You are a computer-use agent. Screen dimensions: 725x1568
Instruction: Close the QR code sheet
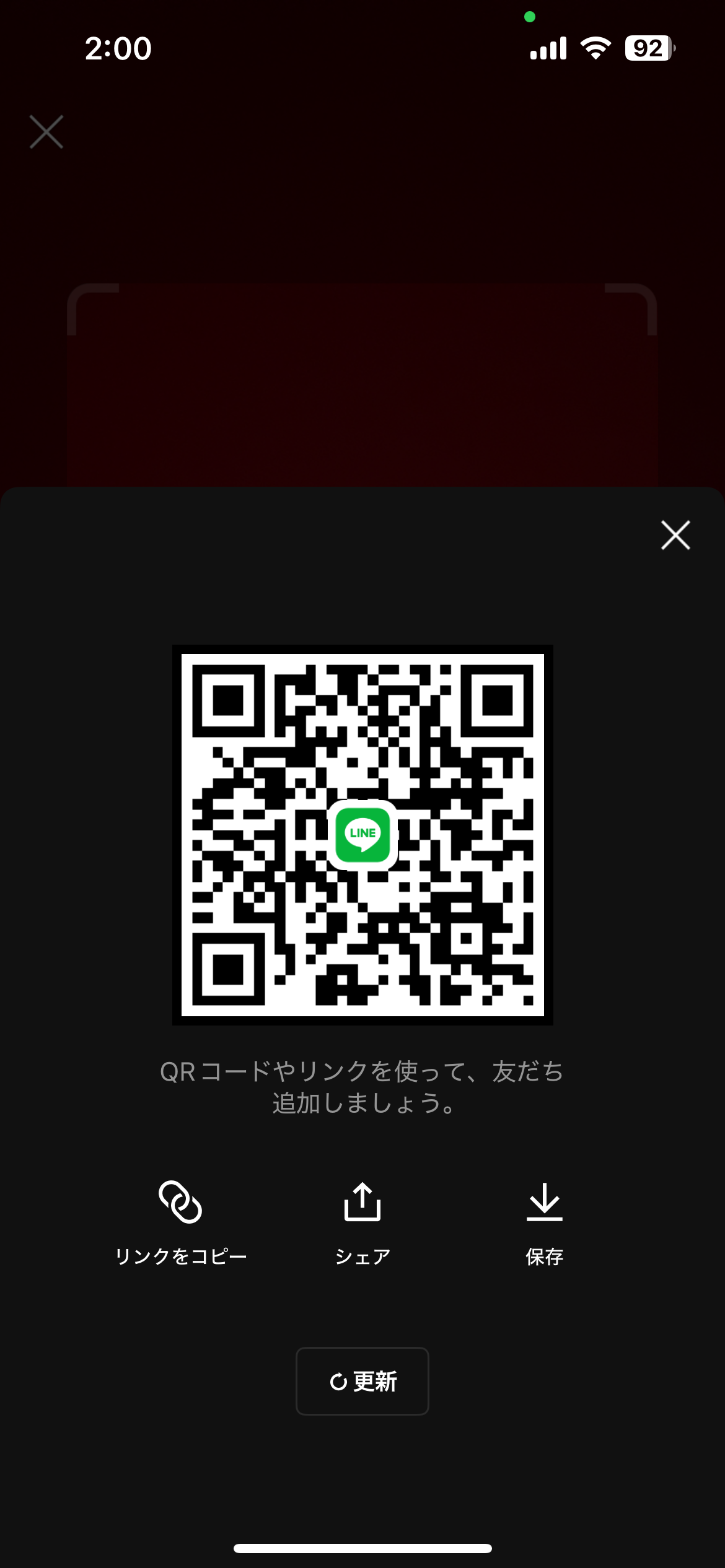coord(675,535)
